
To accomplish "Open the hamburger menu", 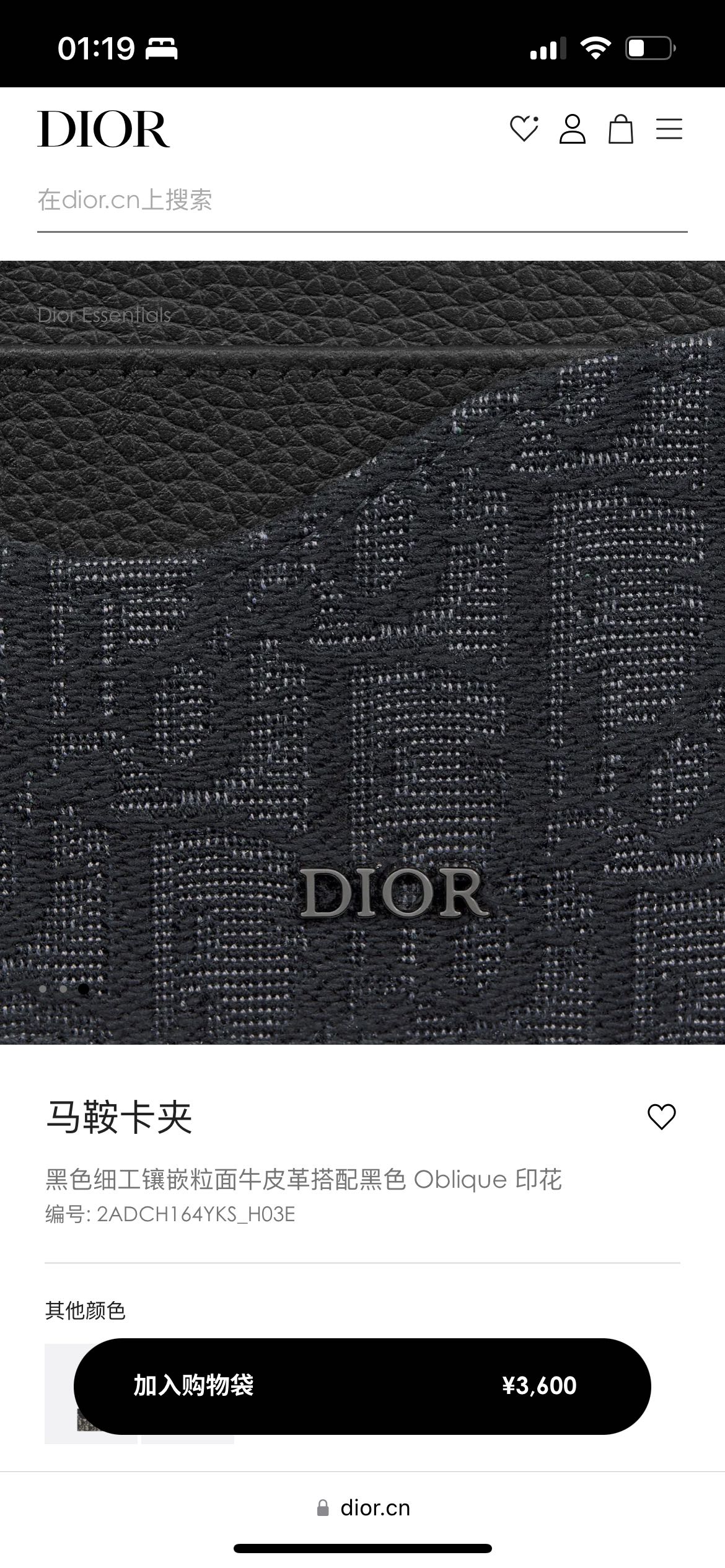I will click(669, 129).
